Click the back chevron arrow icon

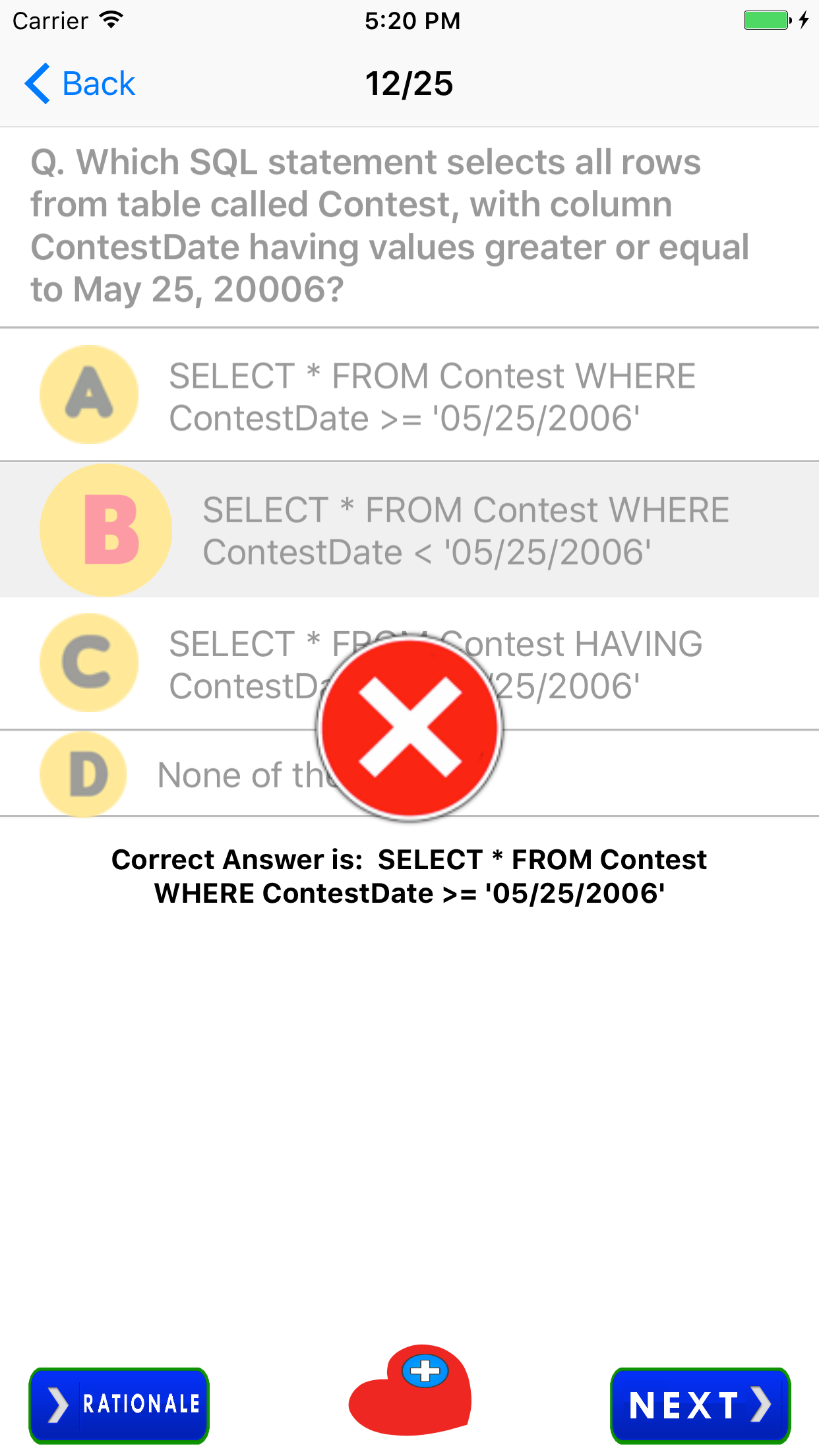tap(38, 83)
